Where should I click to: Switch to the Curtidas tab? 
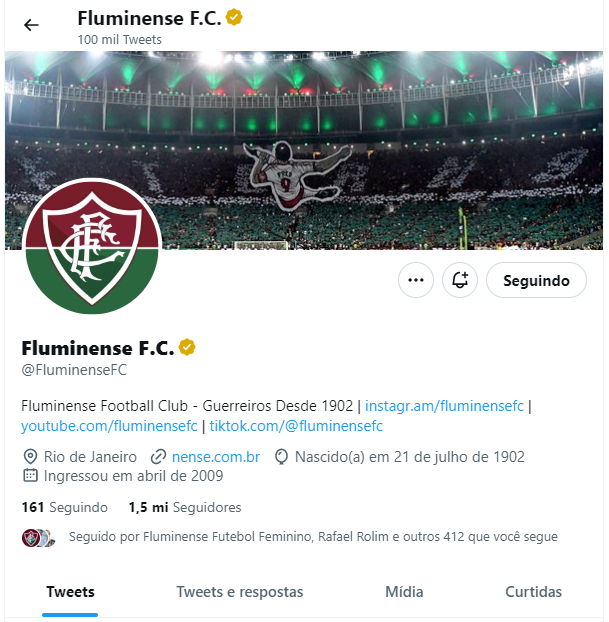pyautogui.click(x=533, y=592)
